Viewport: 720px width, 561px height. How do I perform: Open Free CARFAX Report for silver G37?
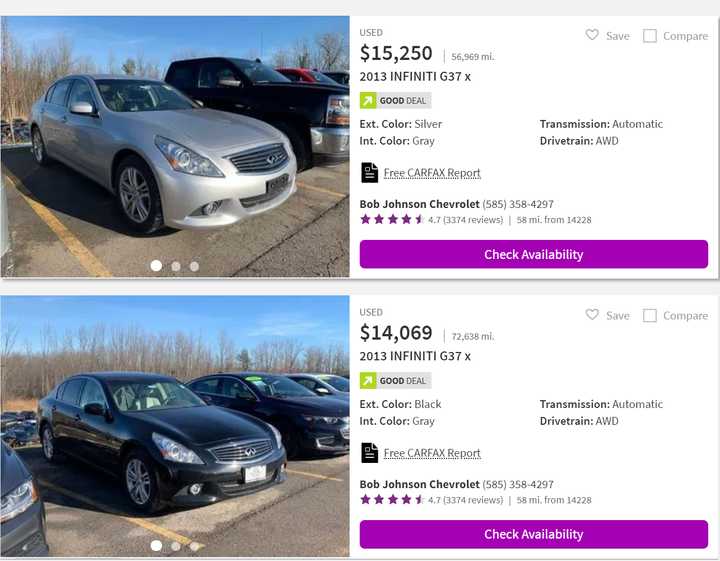[431, 173]
